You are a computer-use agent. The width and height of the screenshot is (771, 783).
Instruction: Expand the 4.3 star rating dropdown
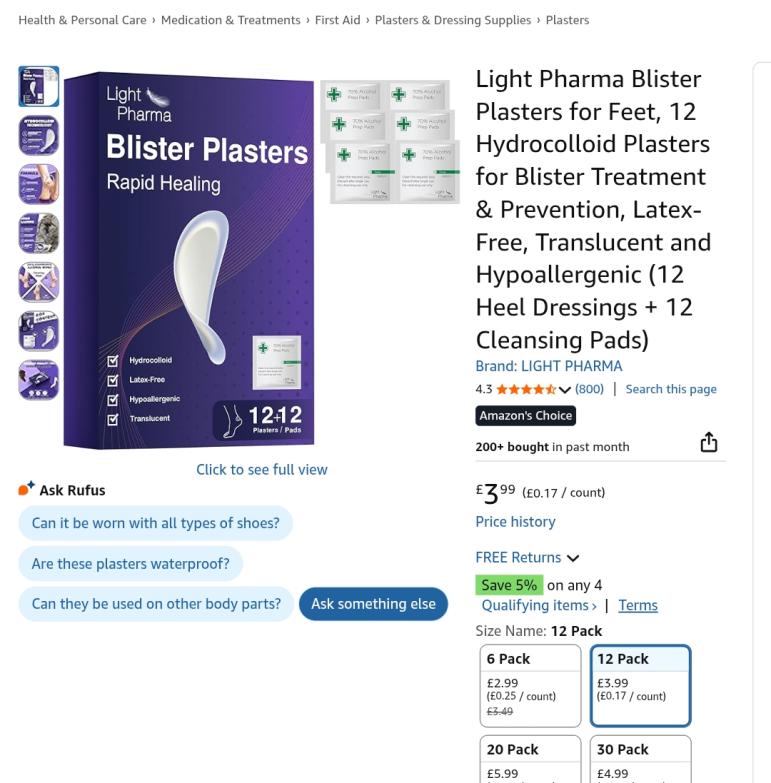tap(565, 390)
